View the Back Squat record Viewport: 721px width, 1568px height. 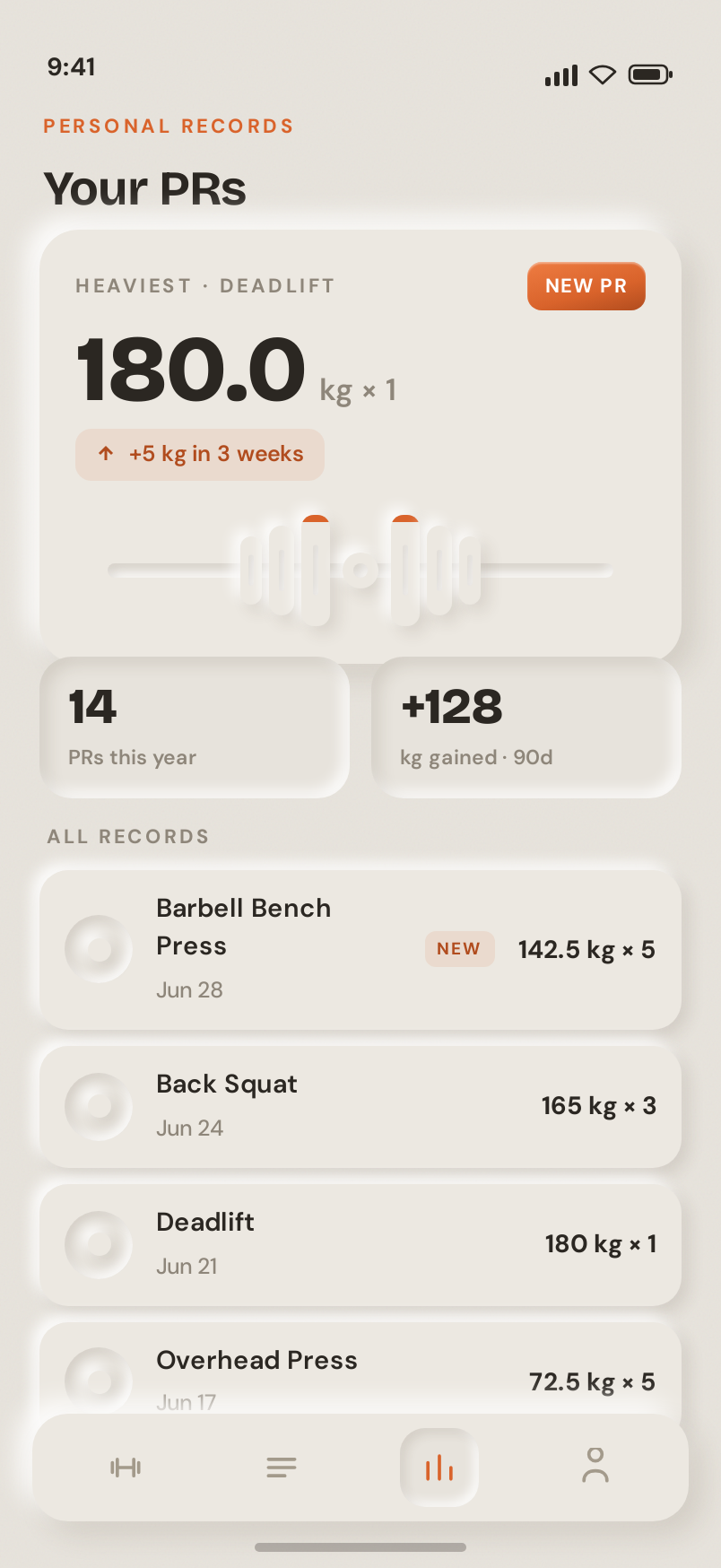point(360,1106)
